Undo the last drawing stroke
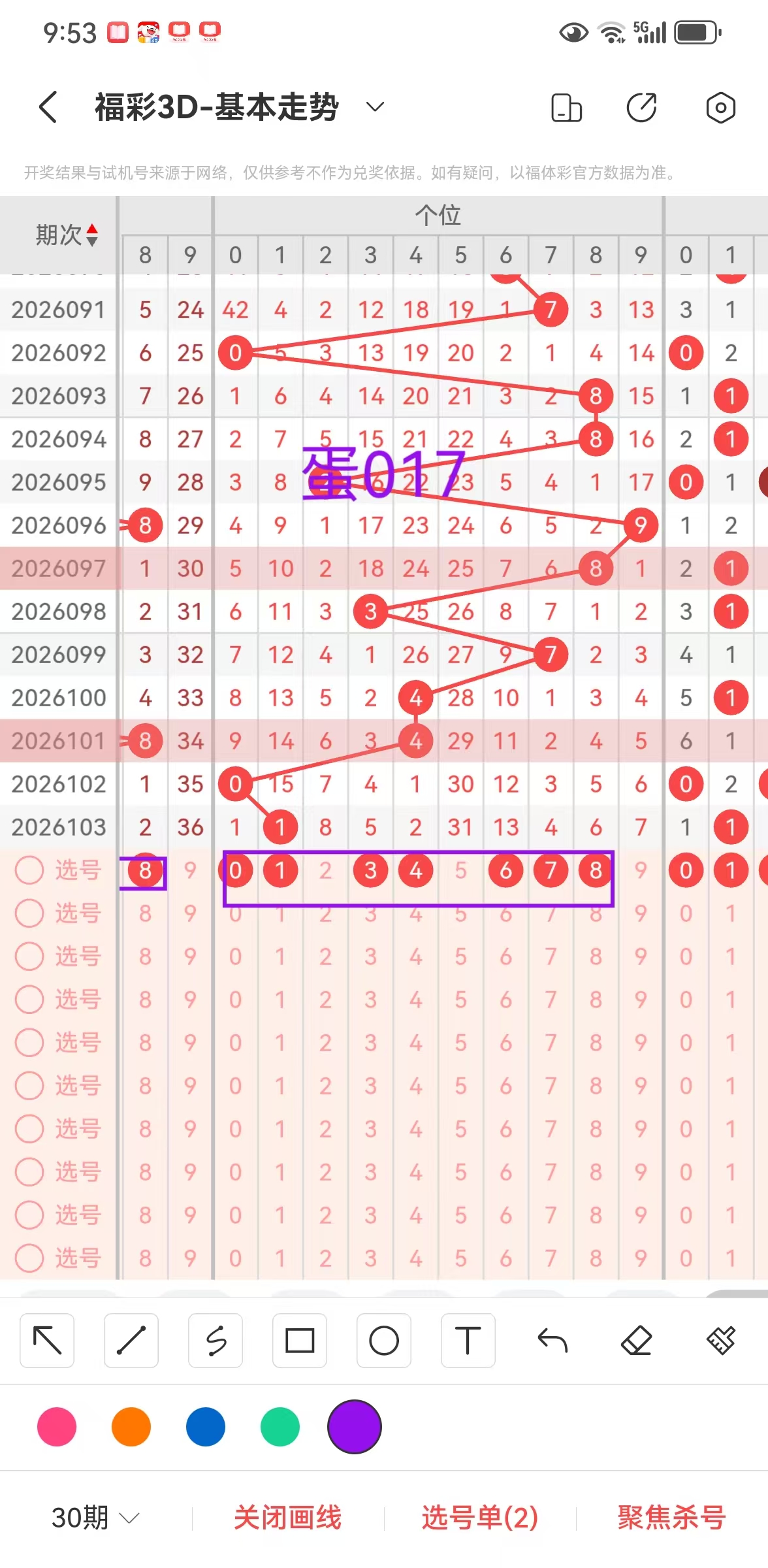 (552, 1341)
